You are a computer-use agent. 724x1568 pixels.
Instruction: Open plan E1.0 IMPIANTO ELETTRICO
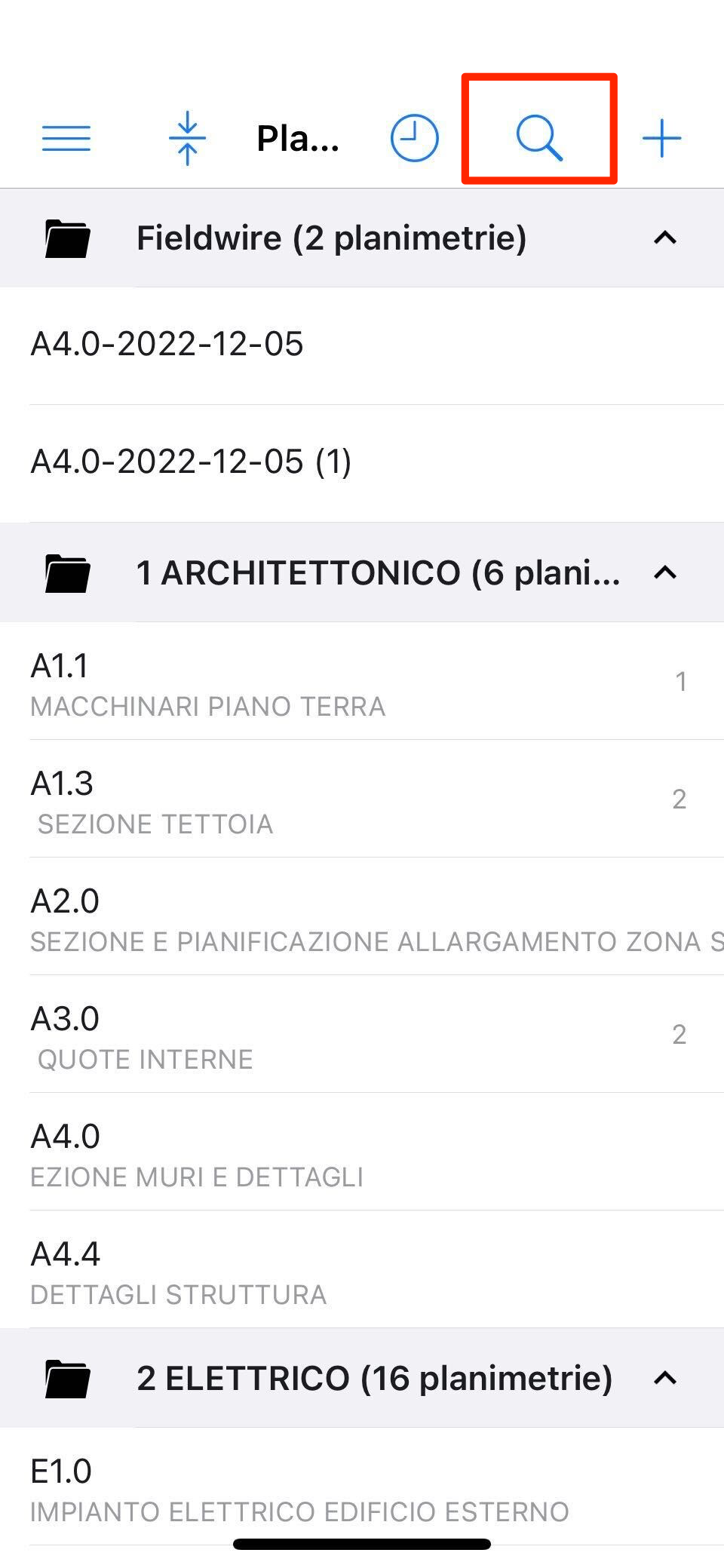pos(302,1487)
